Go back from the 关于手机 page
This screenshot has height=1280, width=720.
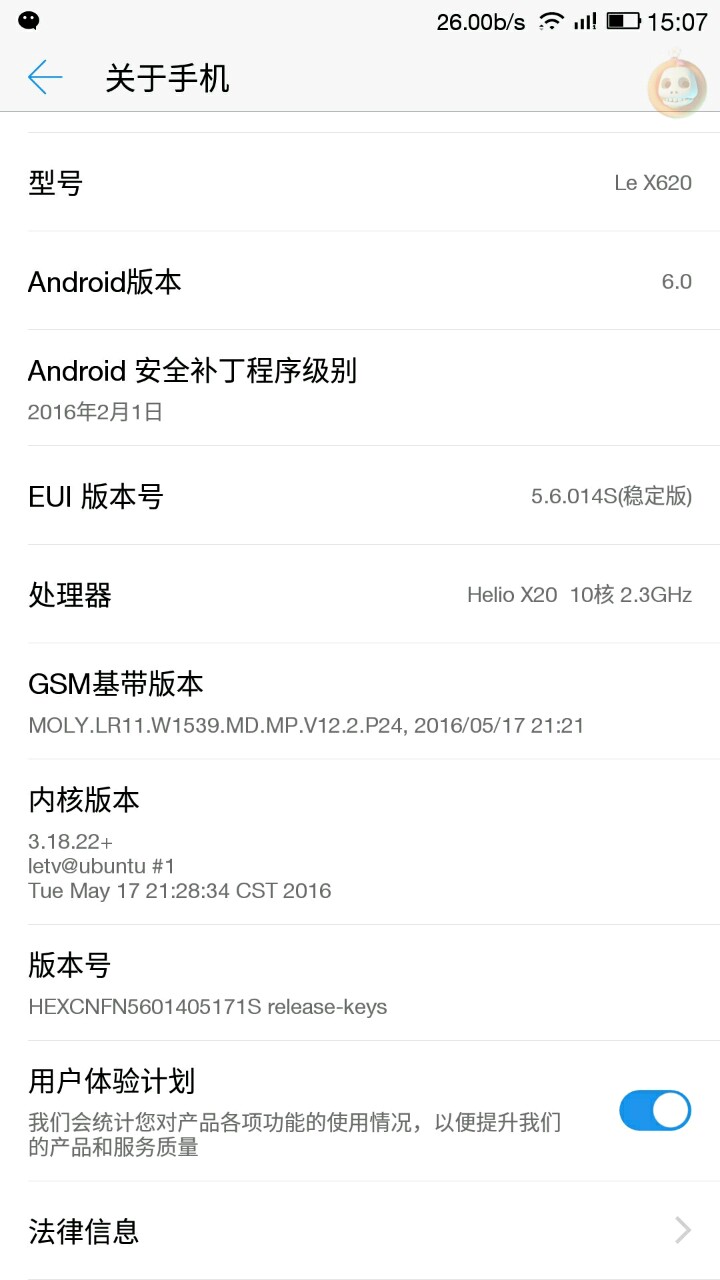(45, 77)
